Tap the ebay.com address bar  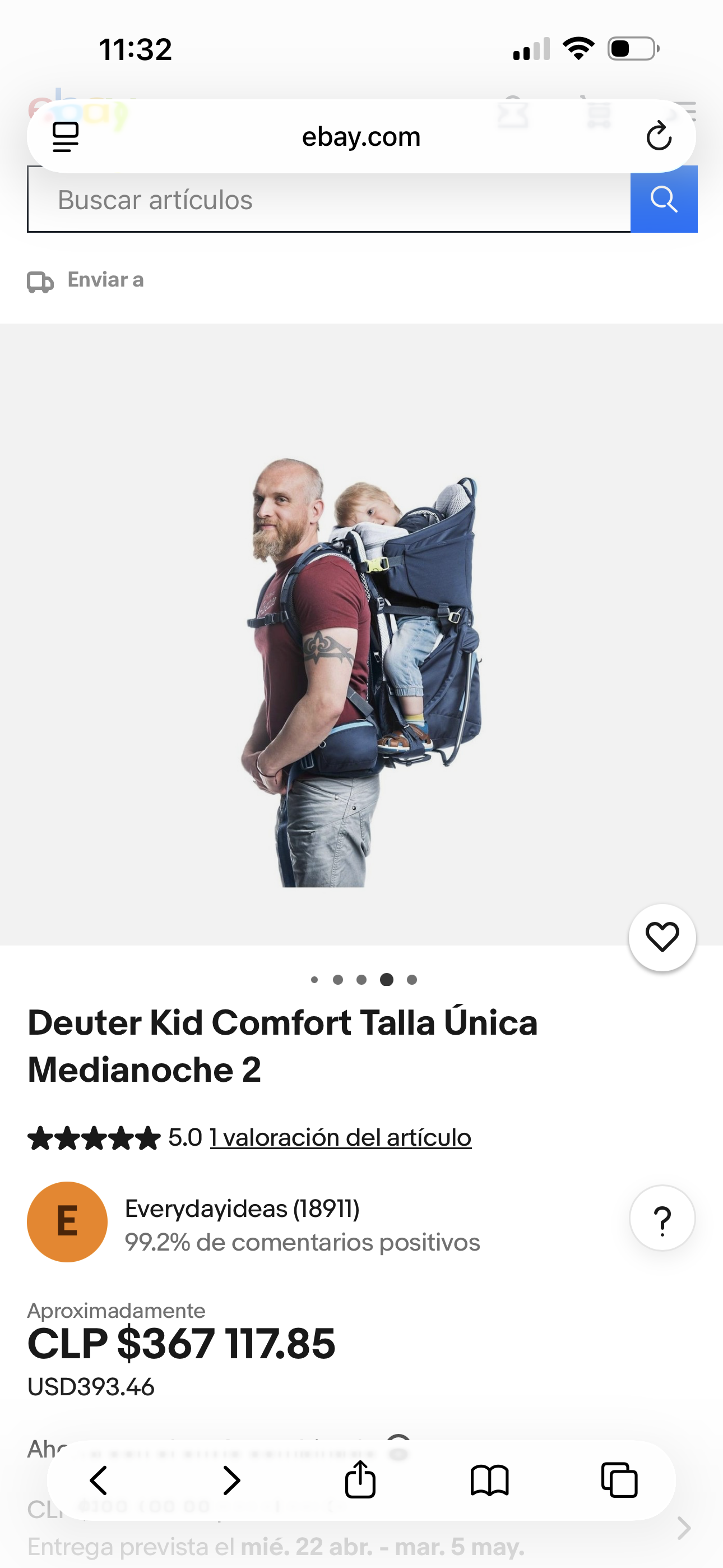coord(361,136)
